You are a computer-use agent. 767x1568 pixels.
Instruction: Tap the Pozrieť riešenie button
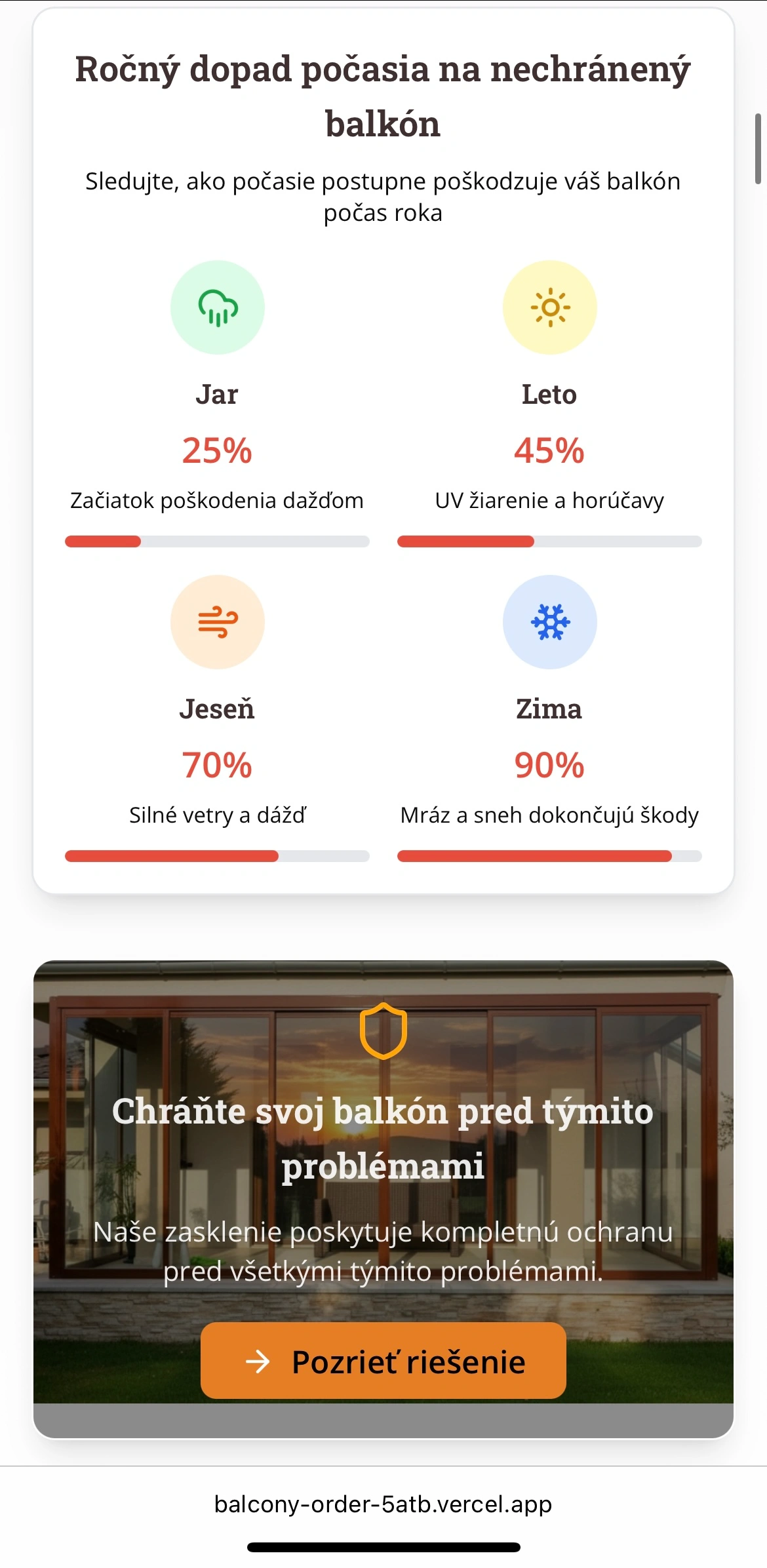tap(383, 1362)
